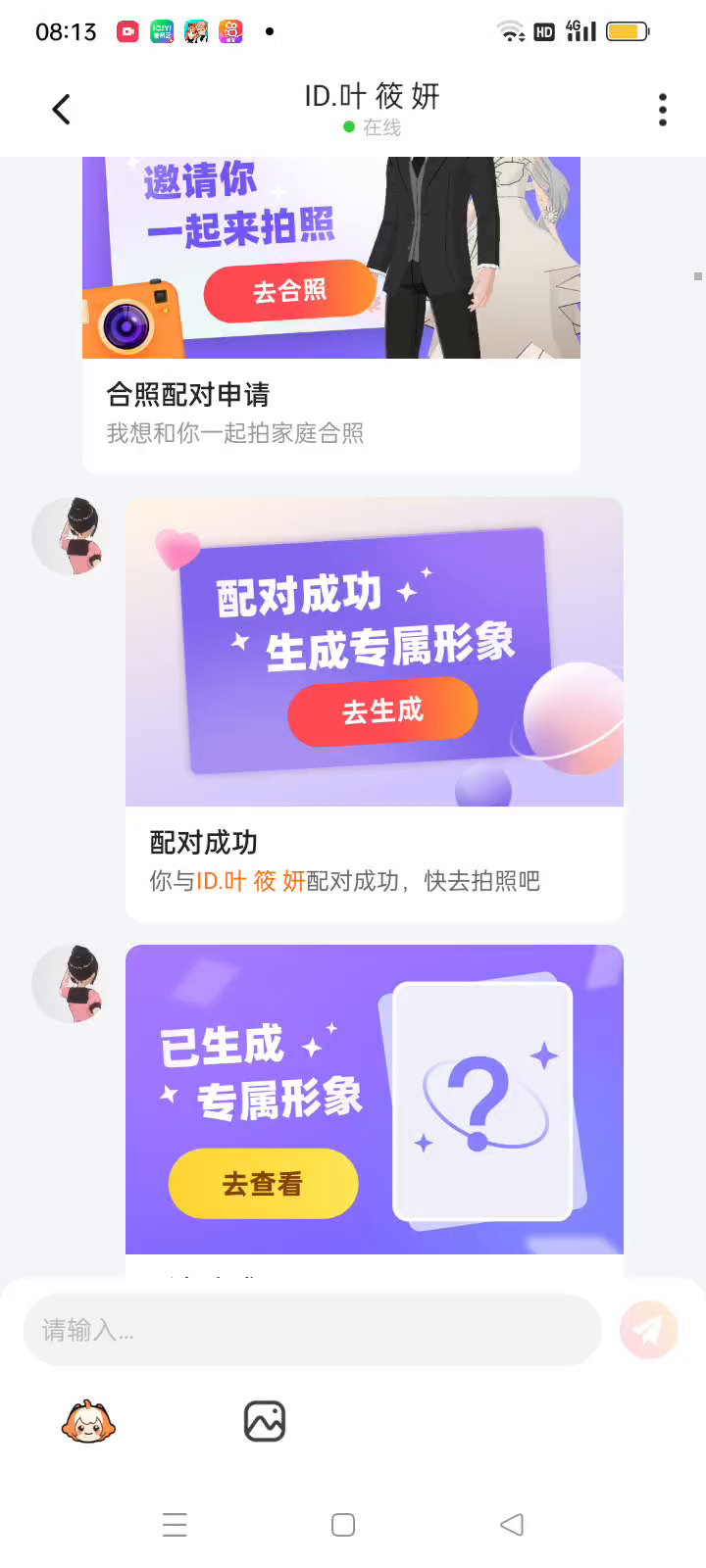Tap the 去查看 button
The image size is (706, 1568).
[x=263, y=1184]
